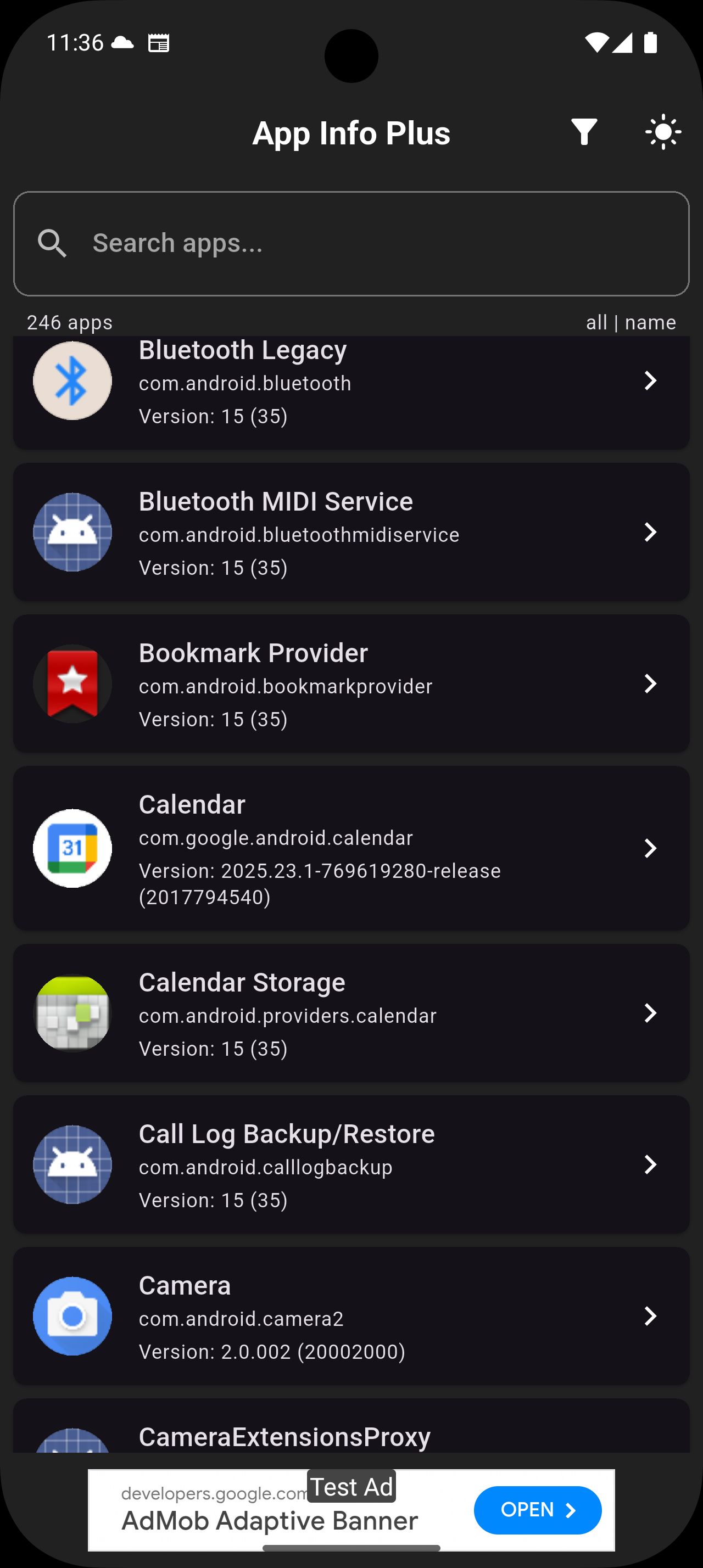
Task: Open the filter options
Action: [x=584, y=132]
